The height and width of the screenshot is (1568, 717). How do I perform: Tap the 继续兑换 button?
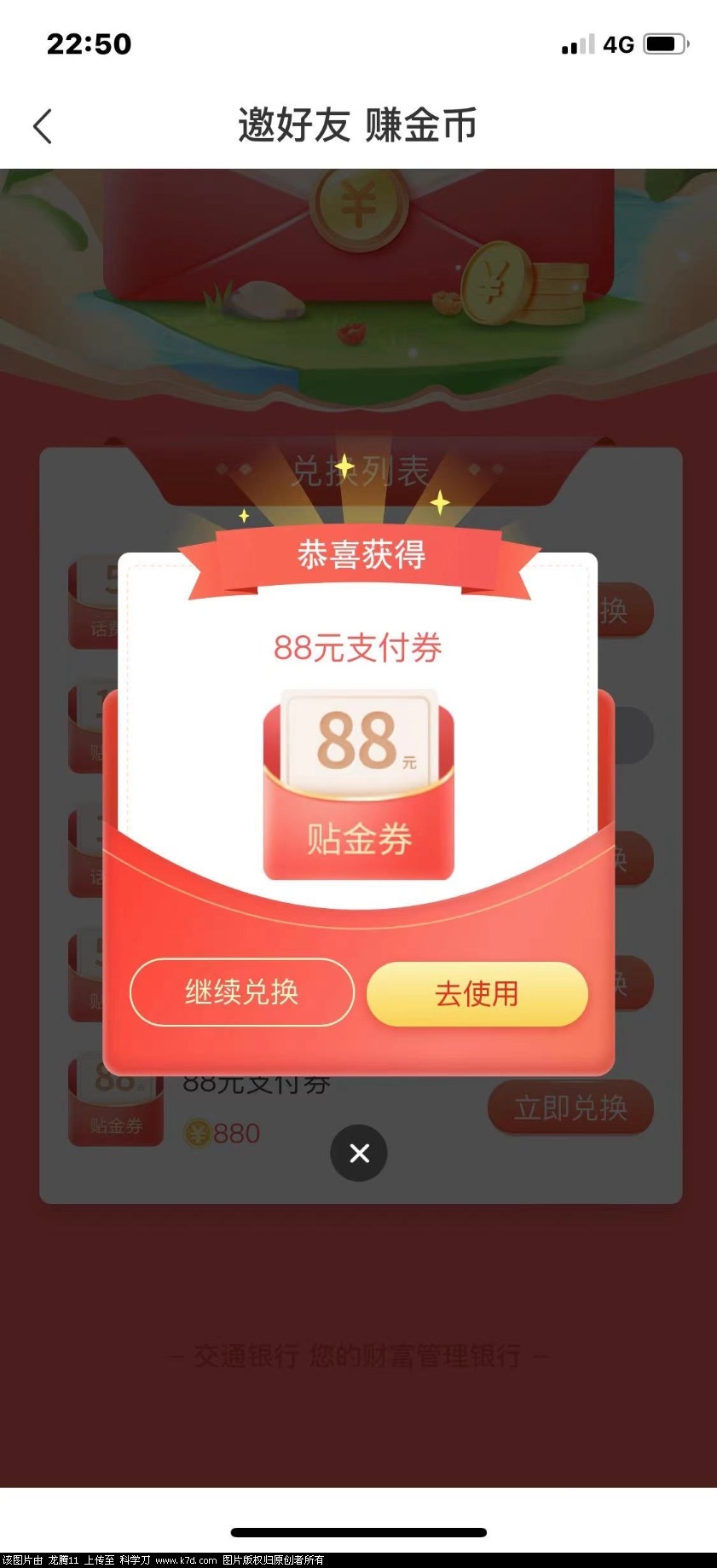pos(241,992)
